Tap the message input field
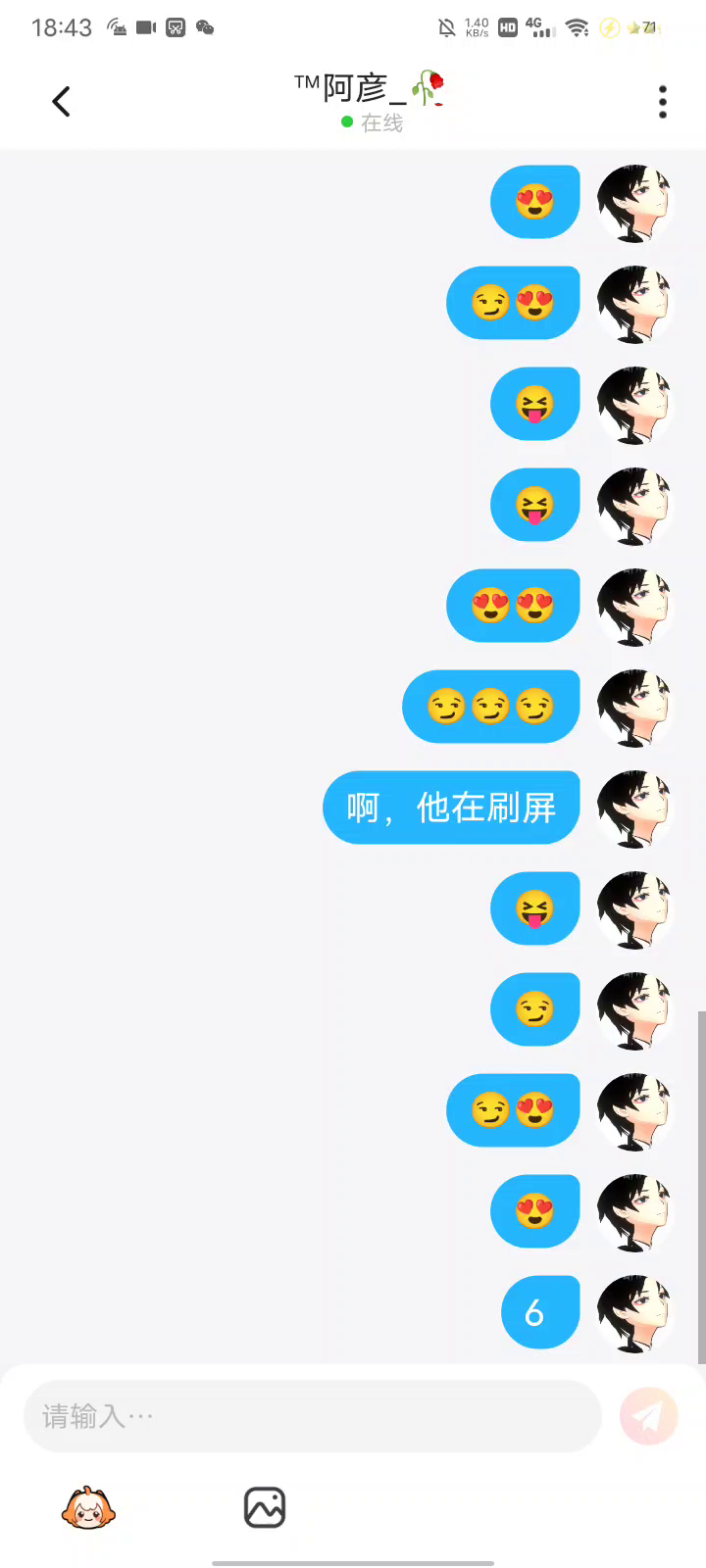The image size is (706, 1568). pyautogui.click(x=312, y=1416)
